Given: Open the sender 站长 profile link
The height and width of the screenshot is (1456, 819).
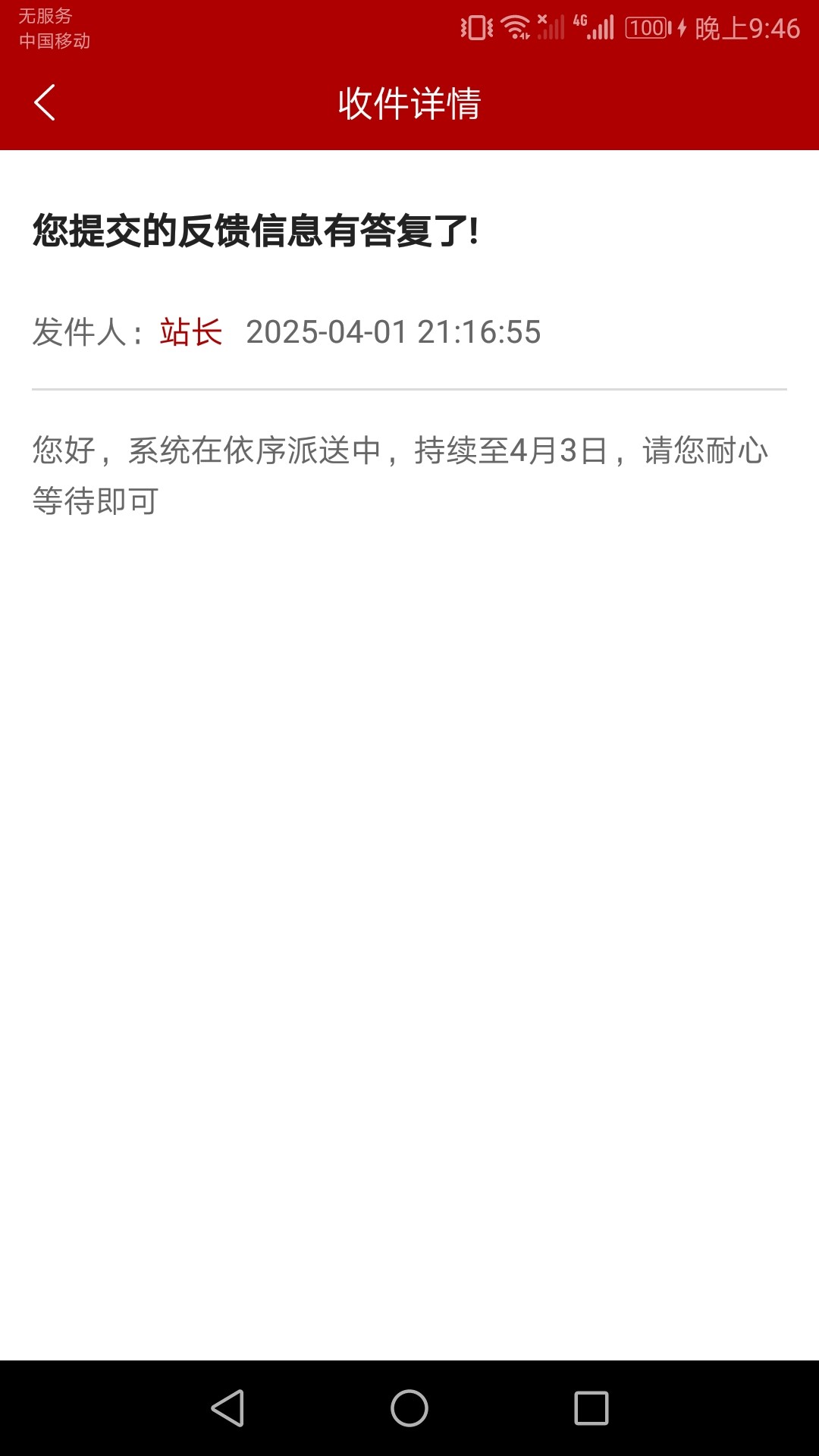Looking at the screenshot, I should tap(190, 332).
